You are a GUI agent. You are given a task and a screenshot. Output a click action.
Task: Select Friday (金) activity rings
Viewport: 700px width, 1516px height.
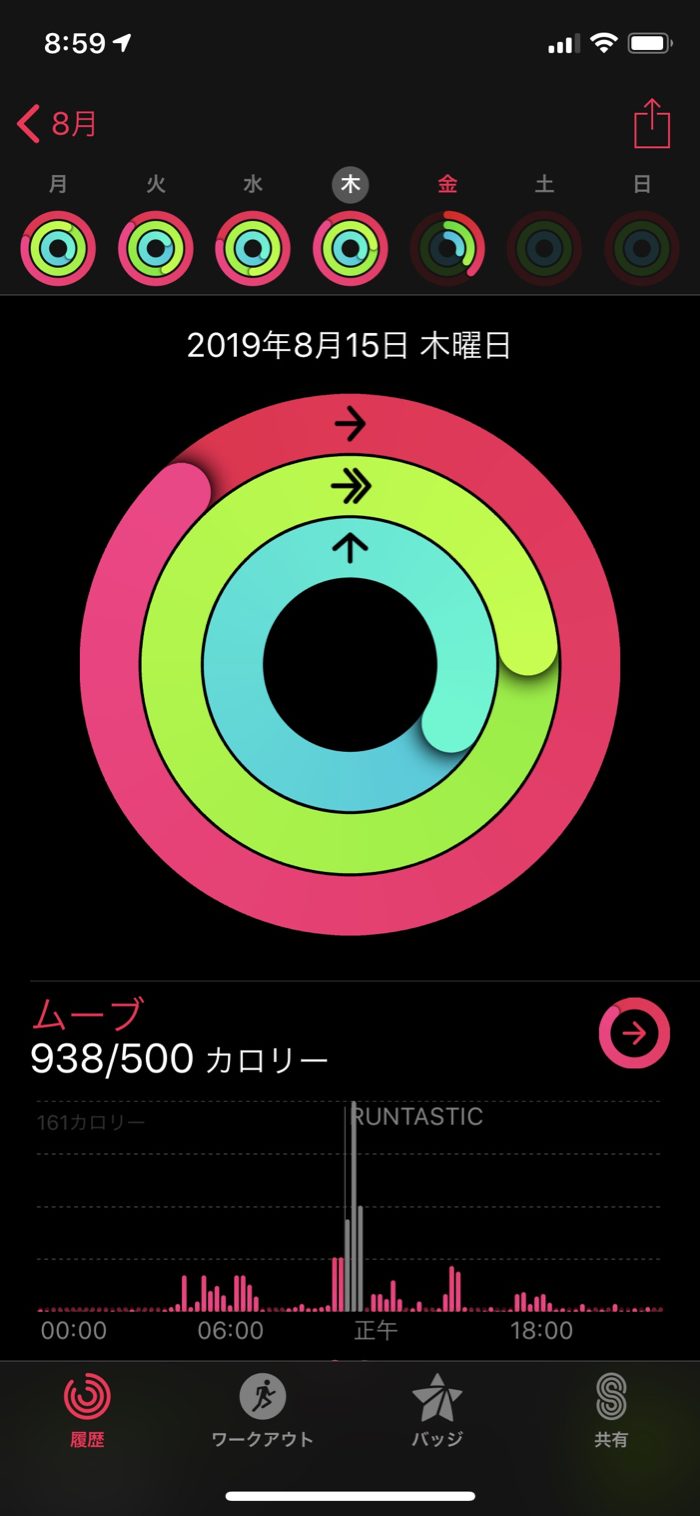(448, 248)
